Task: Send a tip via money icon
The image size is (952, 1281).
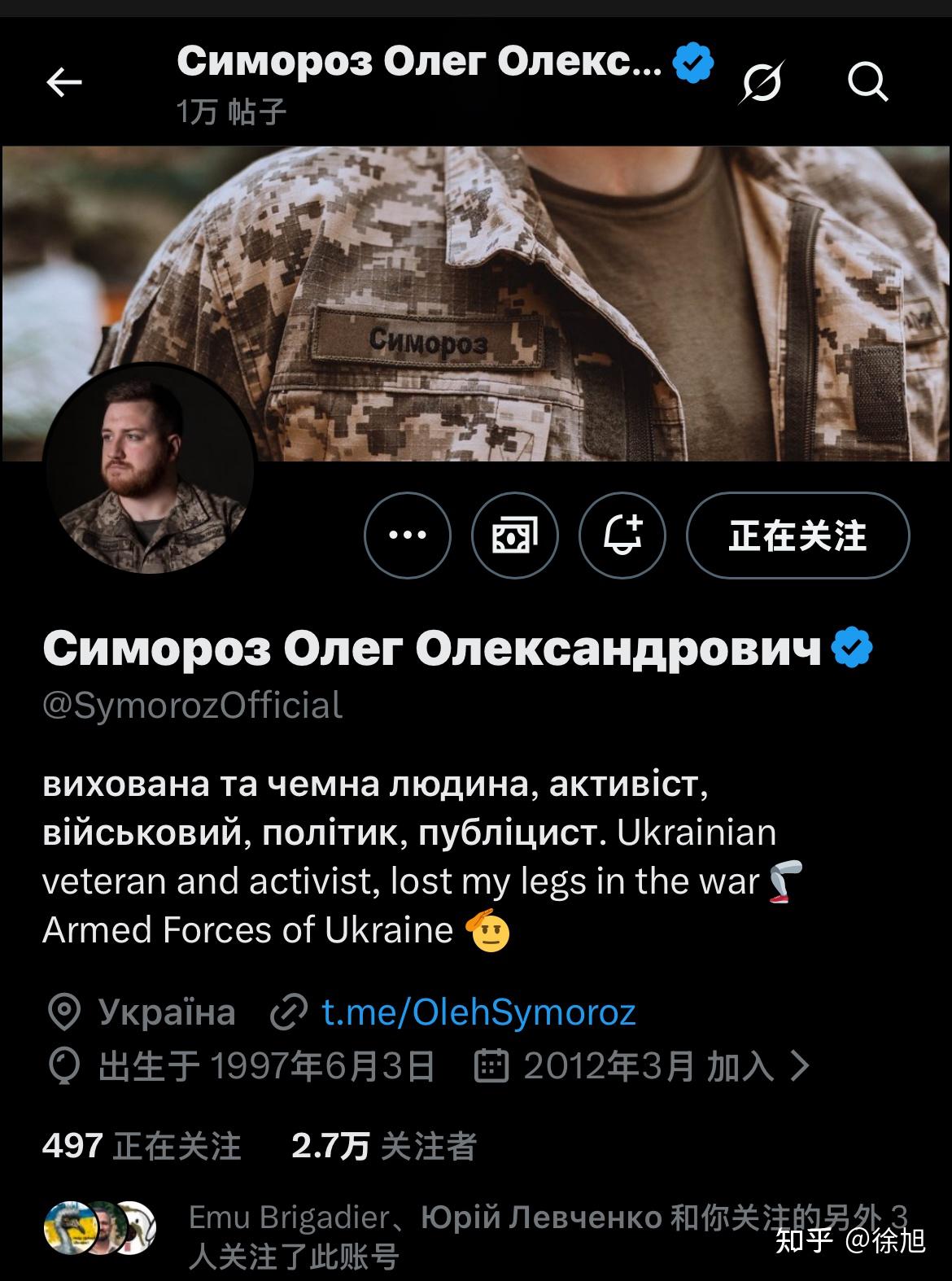Action: click(x=515, y=536)
